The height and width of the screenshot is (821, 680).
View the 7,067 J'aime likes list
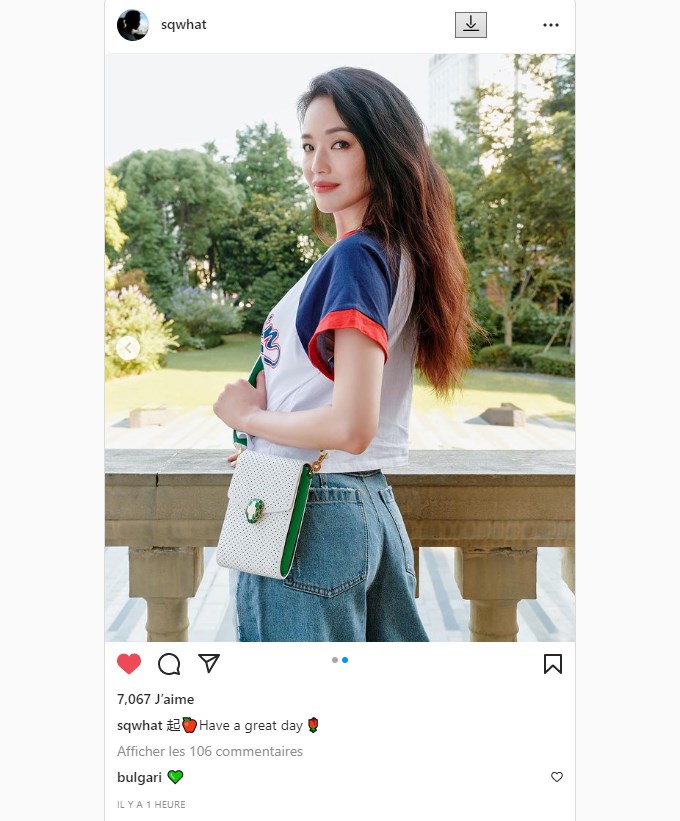(x=156, y=699)
